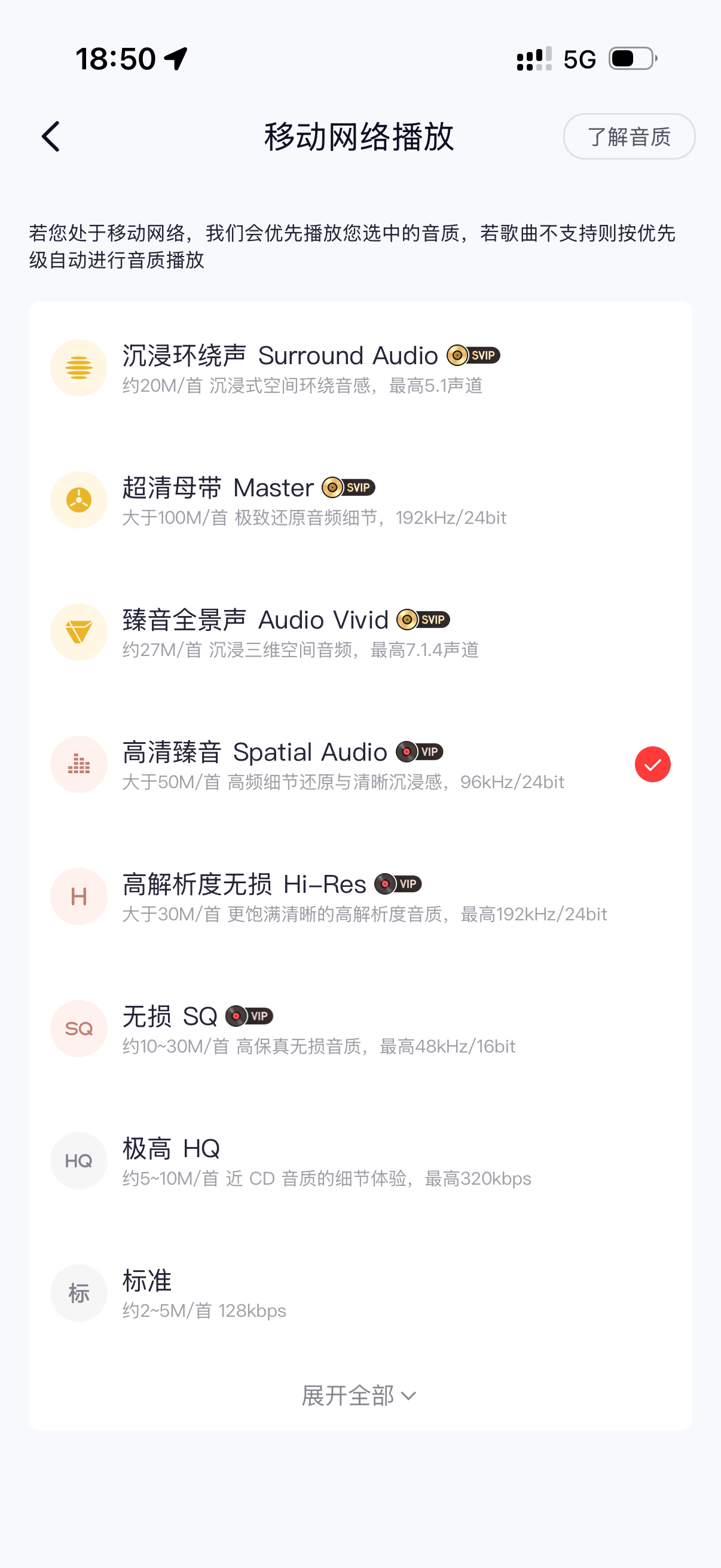Pick 臻音全景声 Audio Vivid quality
Image resolution: width=721 pixels, height=1568 pixels.
[360, 632]
